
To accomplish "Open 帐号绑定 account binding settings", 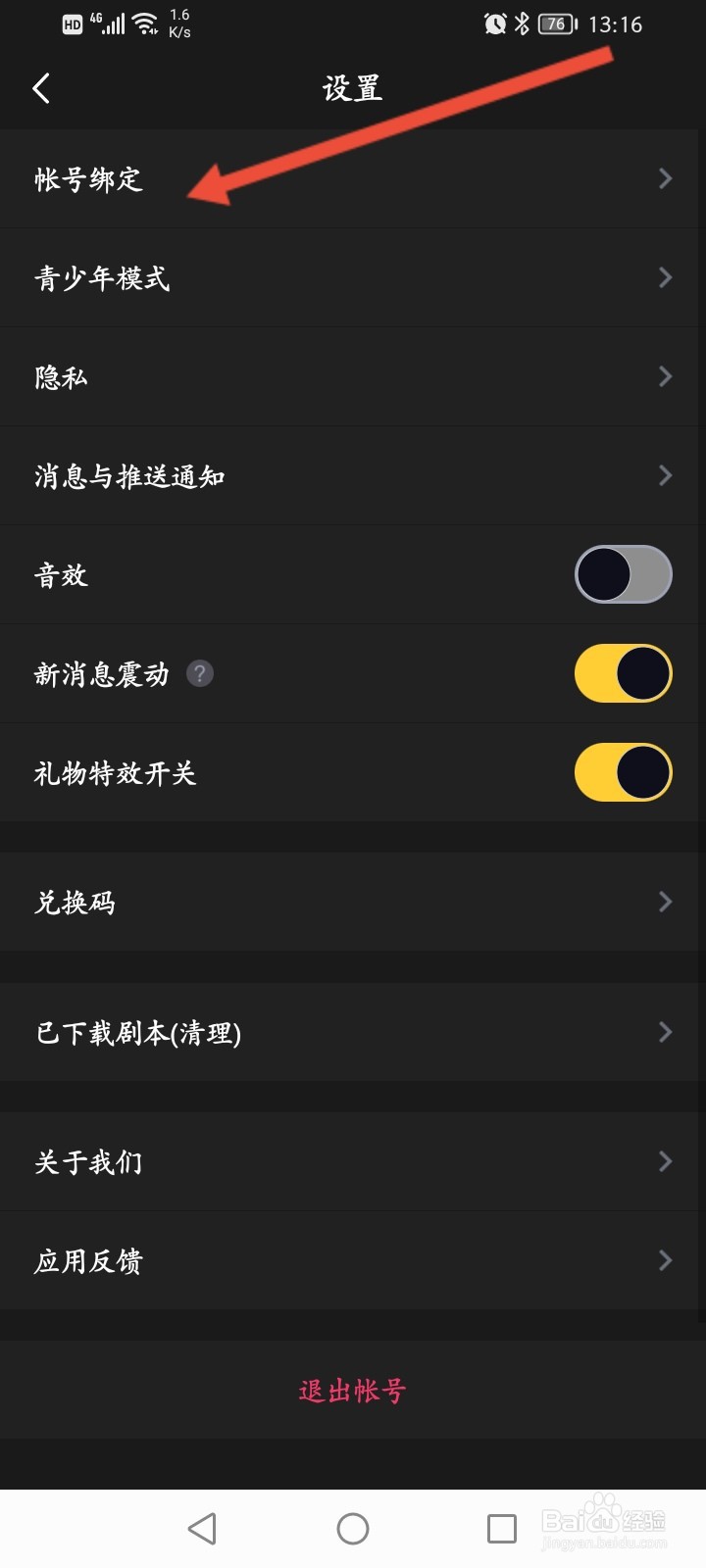I will [353, 178].
